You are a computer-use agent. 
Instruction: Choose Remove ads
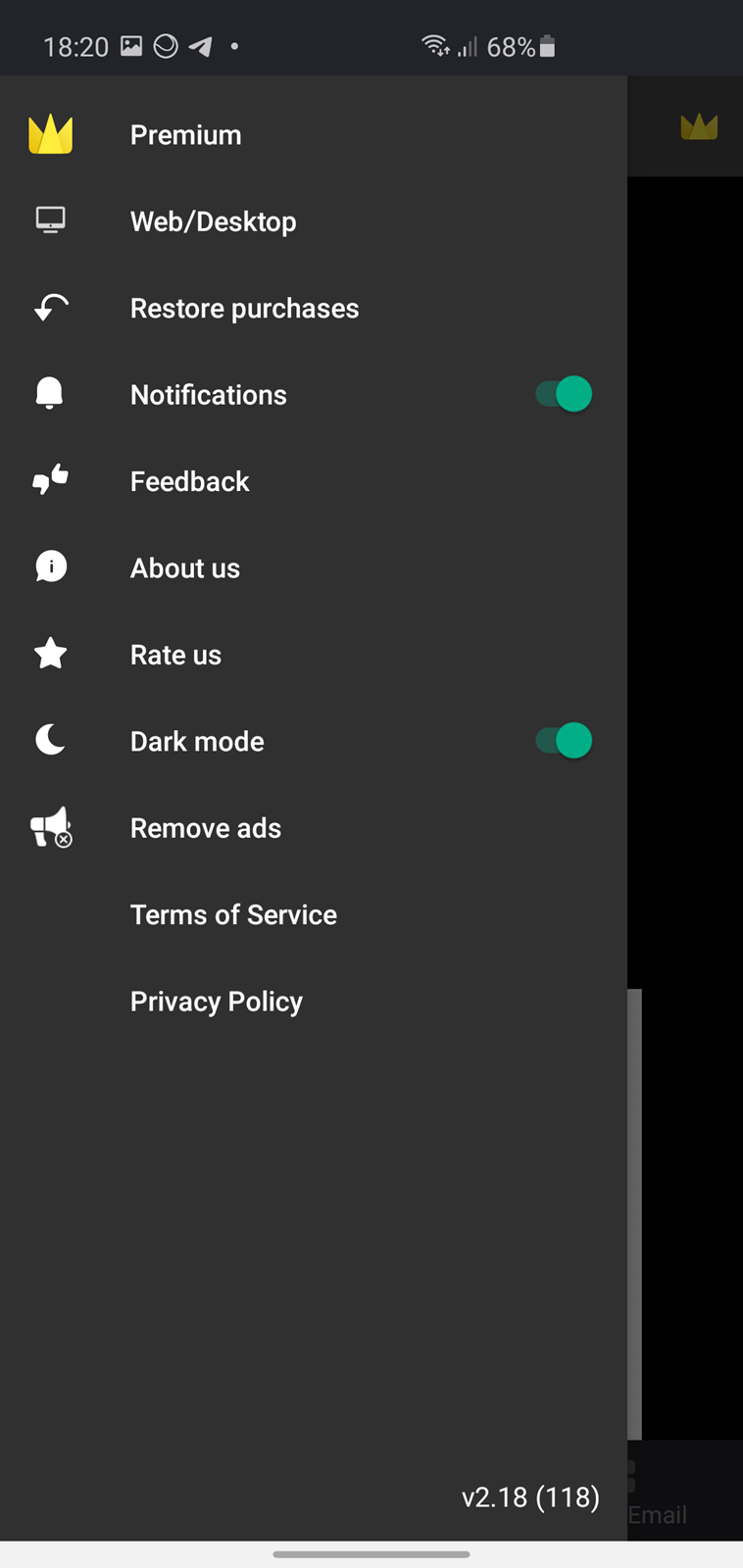[x=314, y=828]
